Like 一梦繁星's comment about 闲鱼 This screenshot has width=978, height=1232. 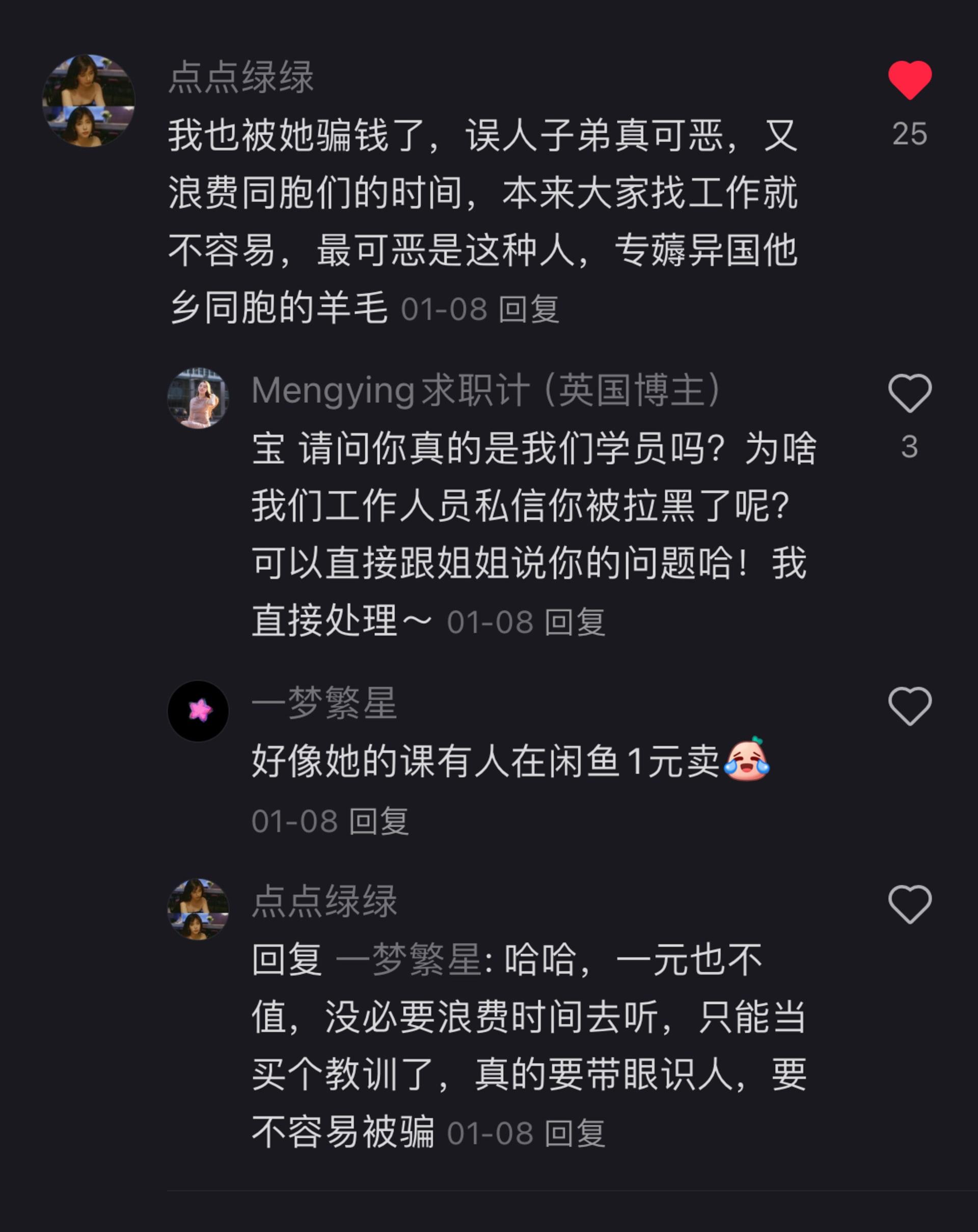[x=909, y=706]
